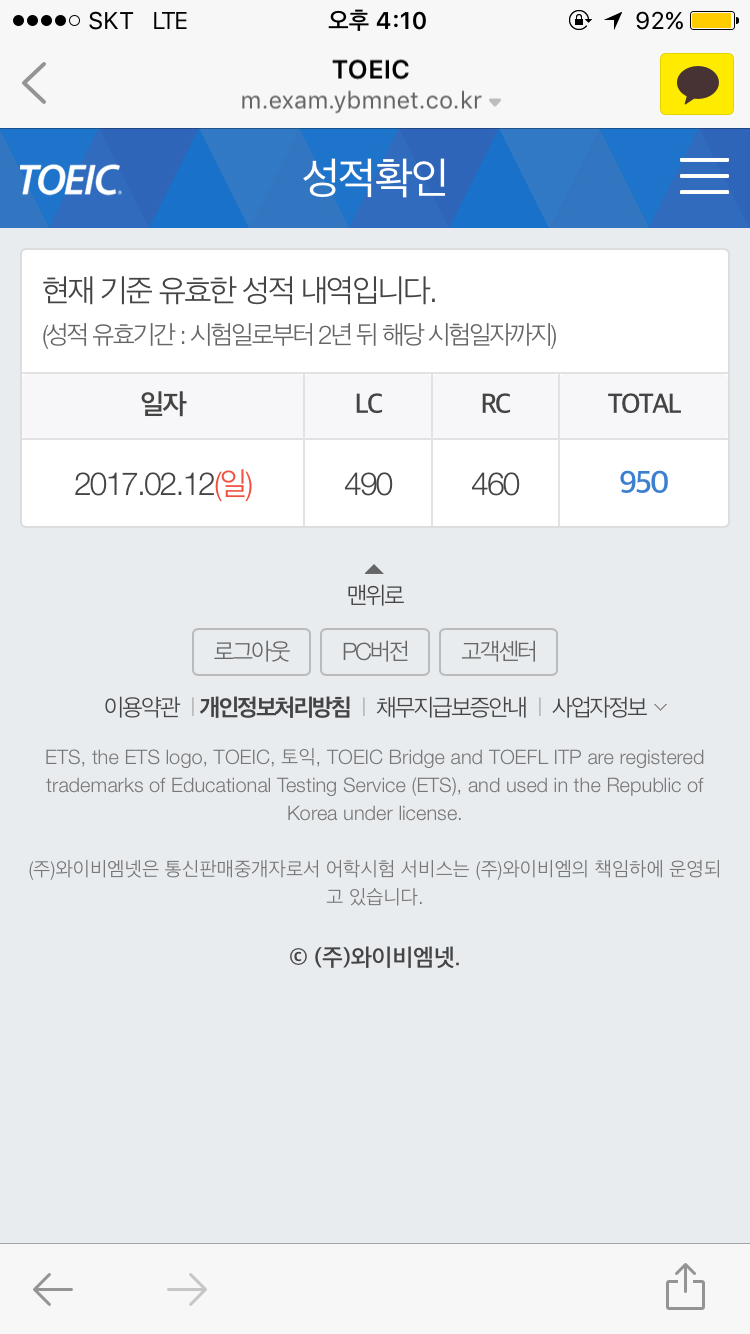The height and width of the screenshot is (1334, 750).
Task: Open the hamburger menu
Action: 704,177
